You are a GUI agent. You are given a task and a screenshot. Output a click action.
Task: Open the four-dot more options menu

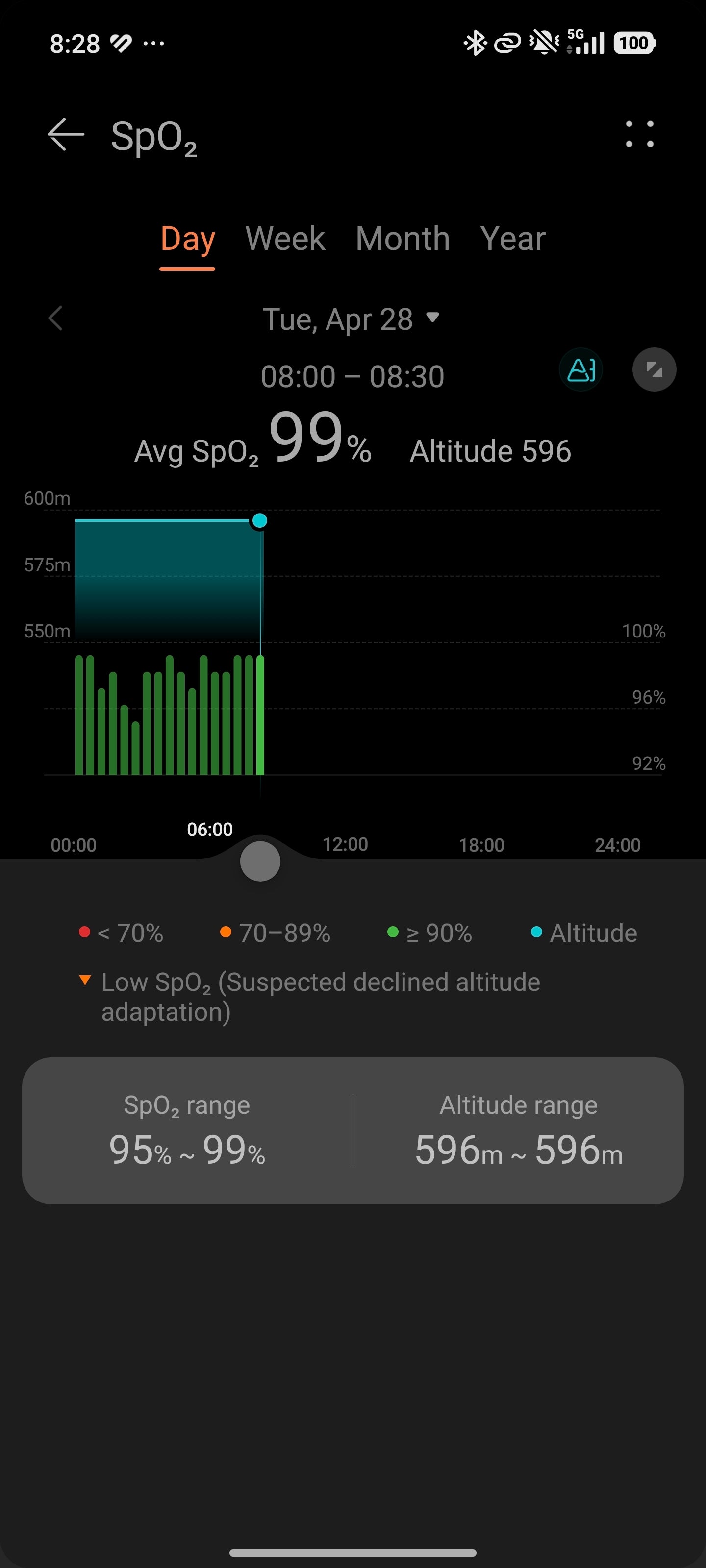(640, 134)
